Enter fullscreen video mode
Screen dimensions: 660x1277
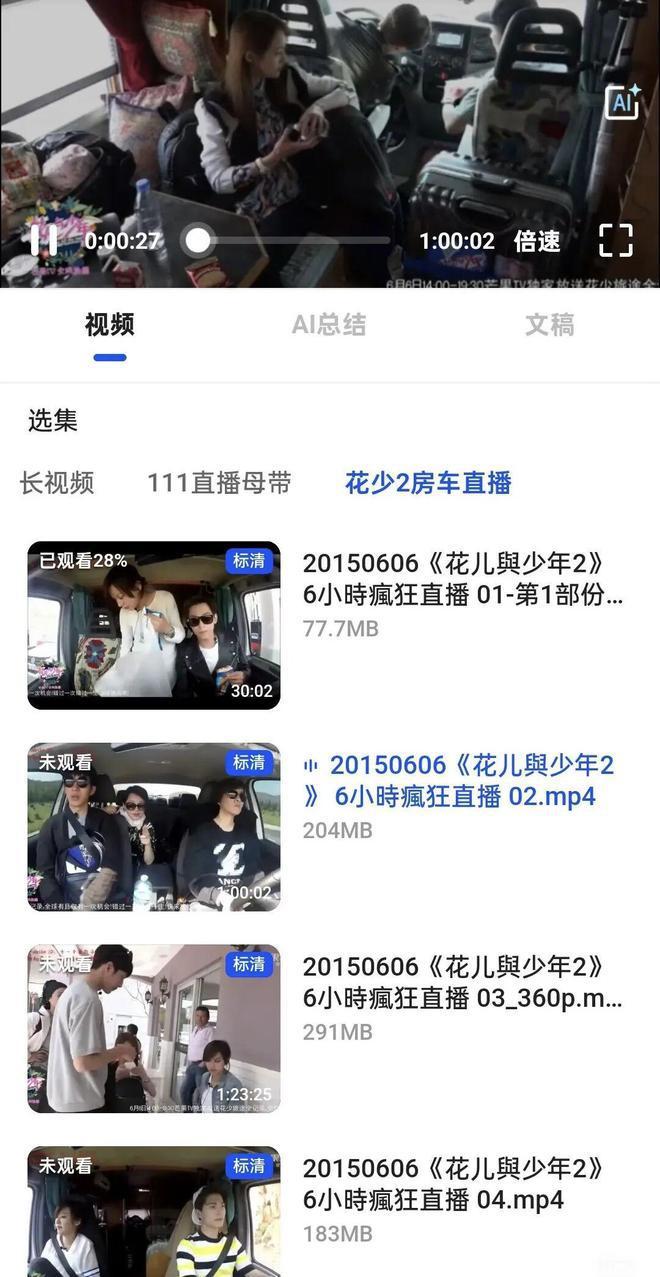point(616,241)
